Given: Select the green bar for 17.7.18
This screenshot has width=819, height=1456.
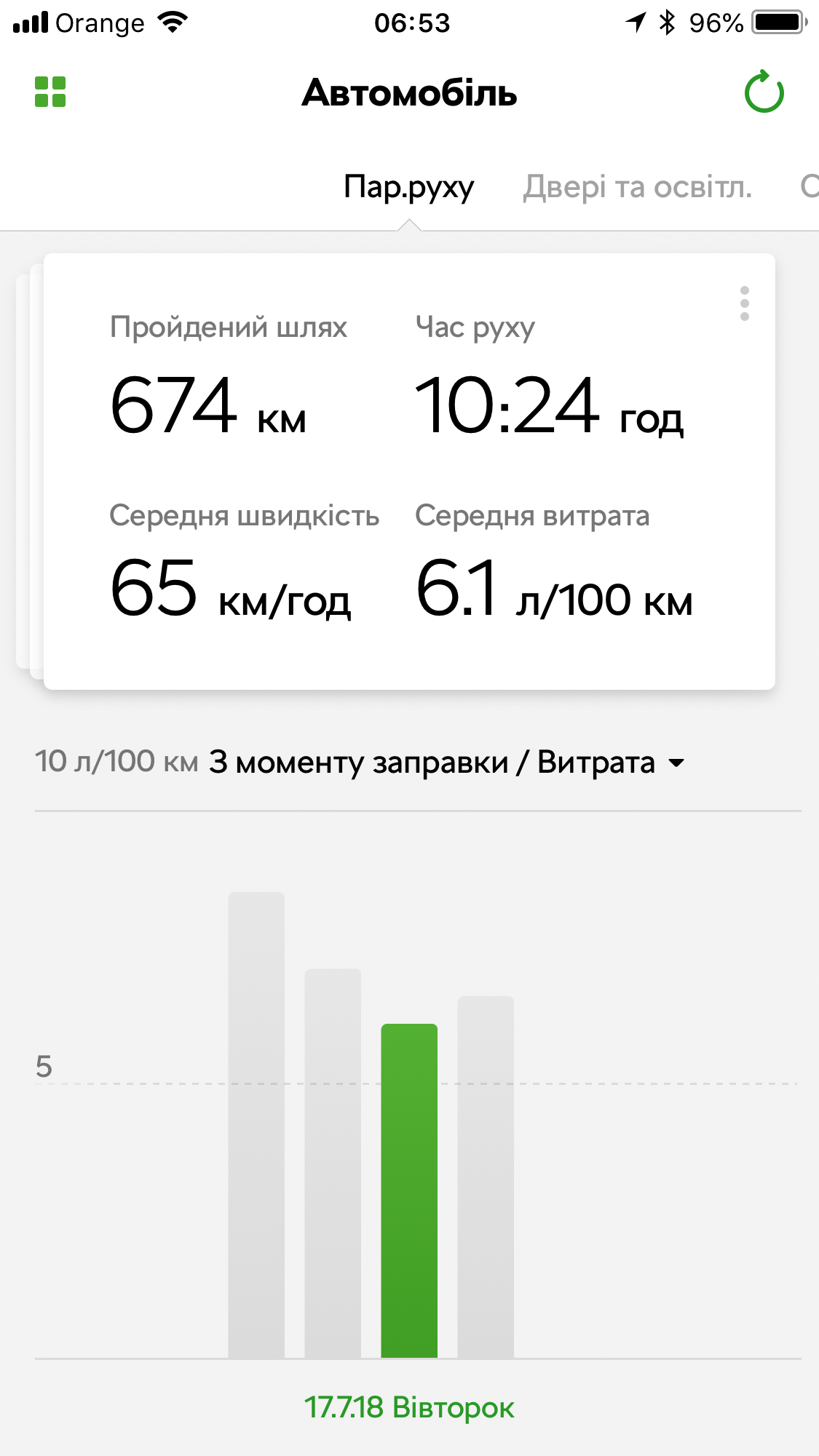Looking at the screenshot, I should [409, 1190].
